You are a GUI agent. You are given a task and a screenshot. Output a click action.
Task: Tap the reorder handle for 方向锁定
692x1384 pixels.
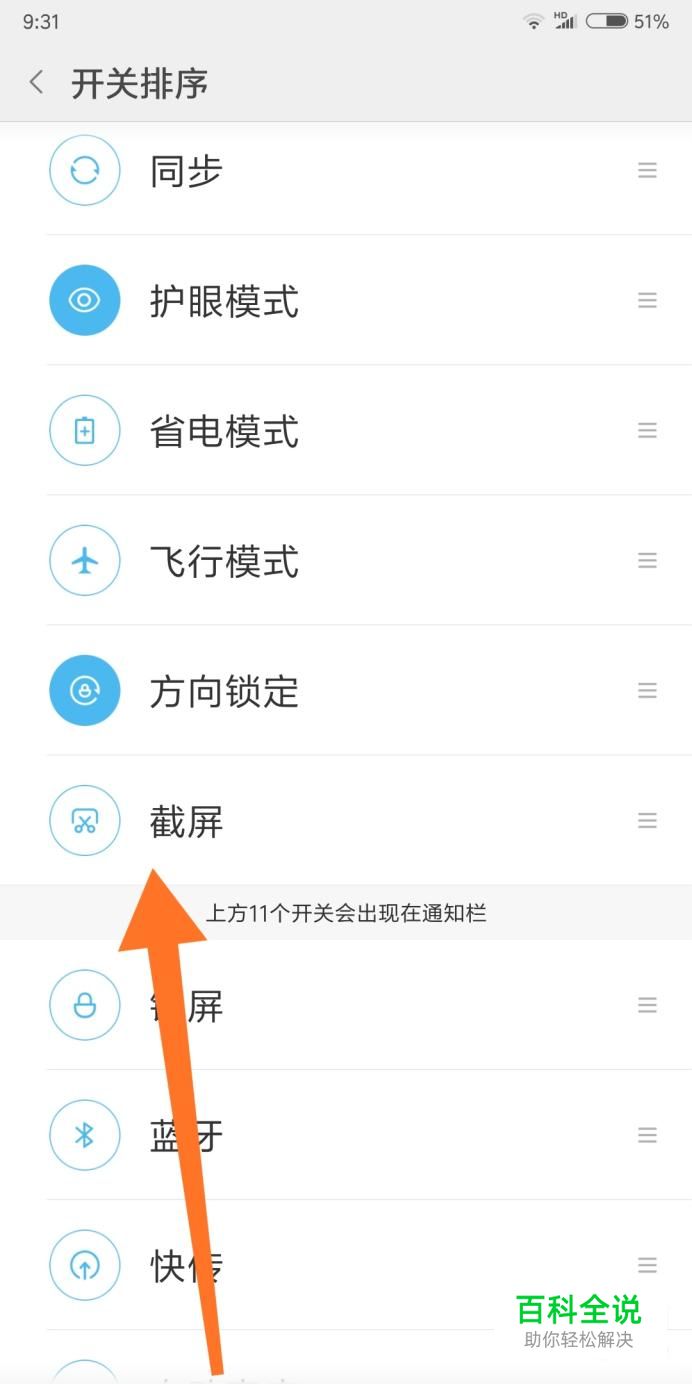point(647,690)
